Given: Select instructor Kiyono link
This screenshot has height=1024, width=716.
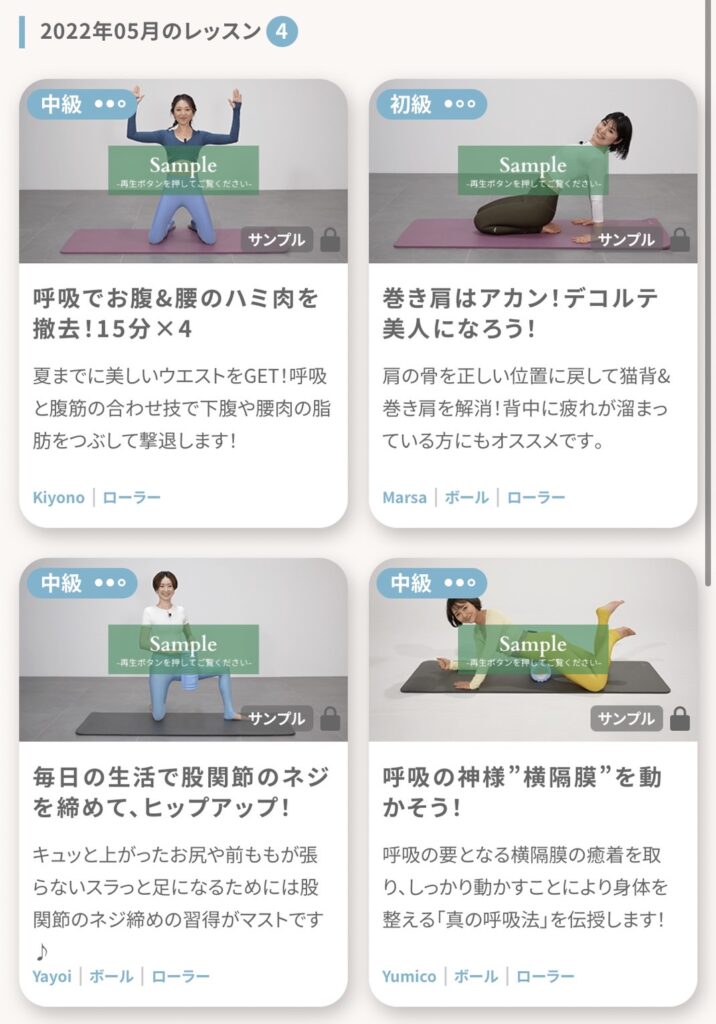Looking at the screenshot, I should [x=59, y=497].
